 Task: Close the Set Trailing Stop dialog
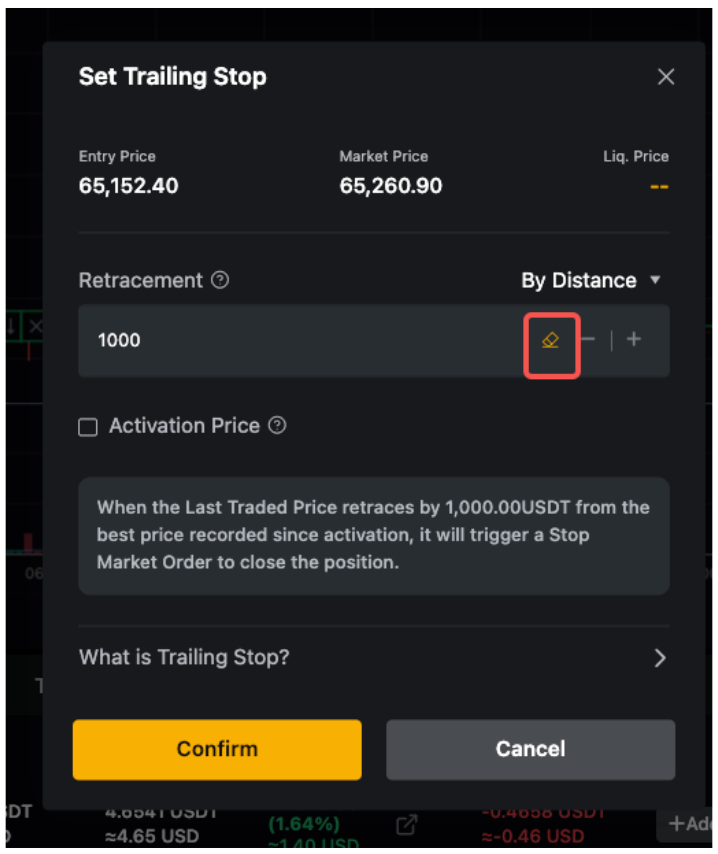tap(665, 77)
